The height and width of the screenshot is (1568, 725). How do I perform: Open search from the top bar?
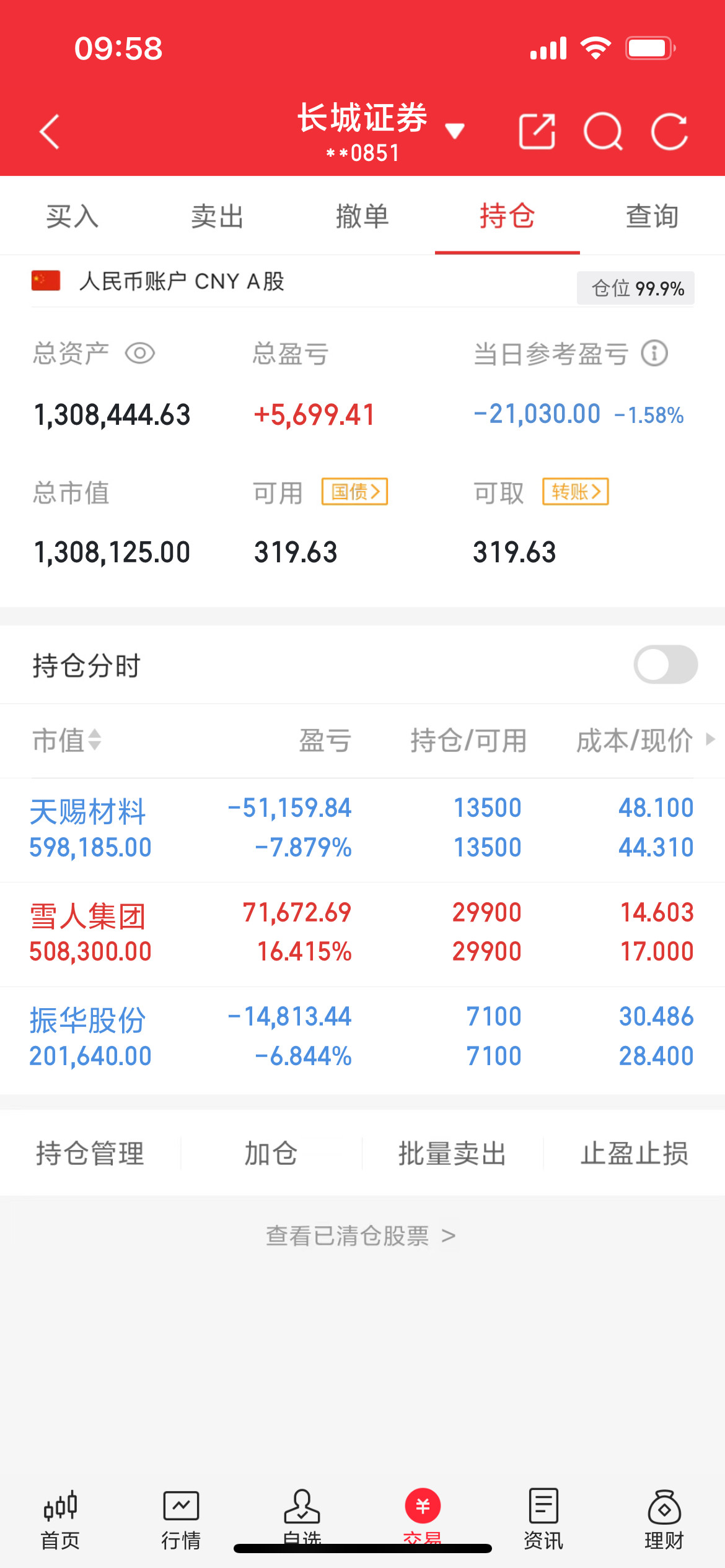604,132
